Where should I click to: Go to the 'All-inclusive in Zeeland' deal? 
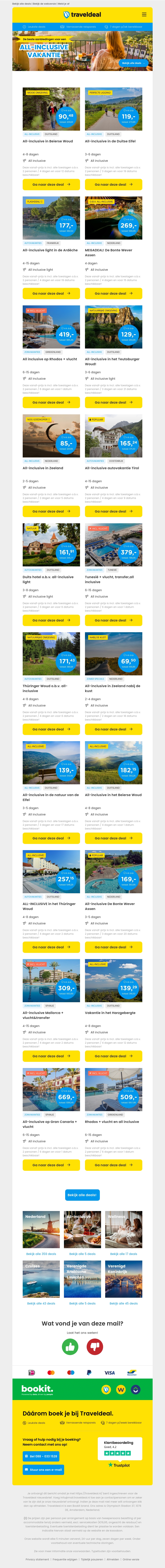(51, 511)
